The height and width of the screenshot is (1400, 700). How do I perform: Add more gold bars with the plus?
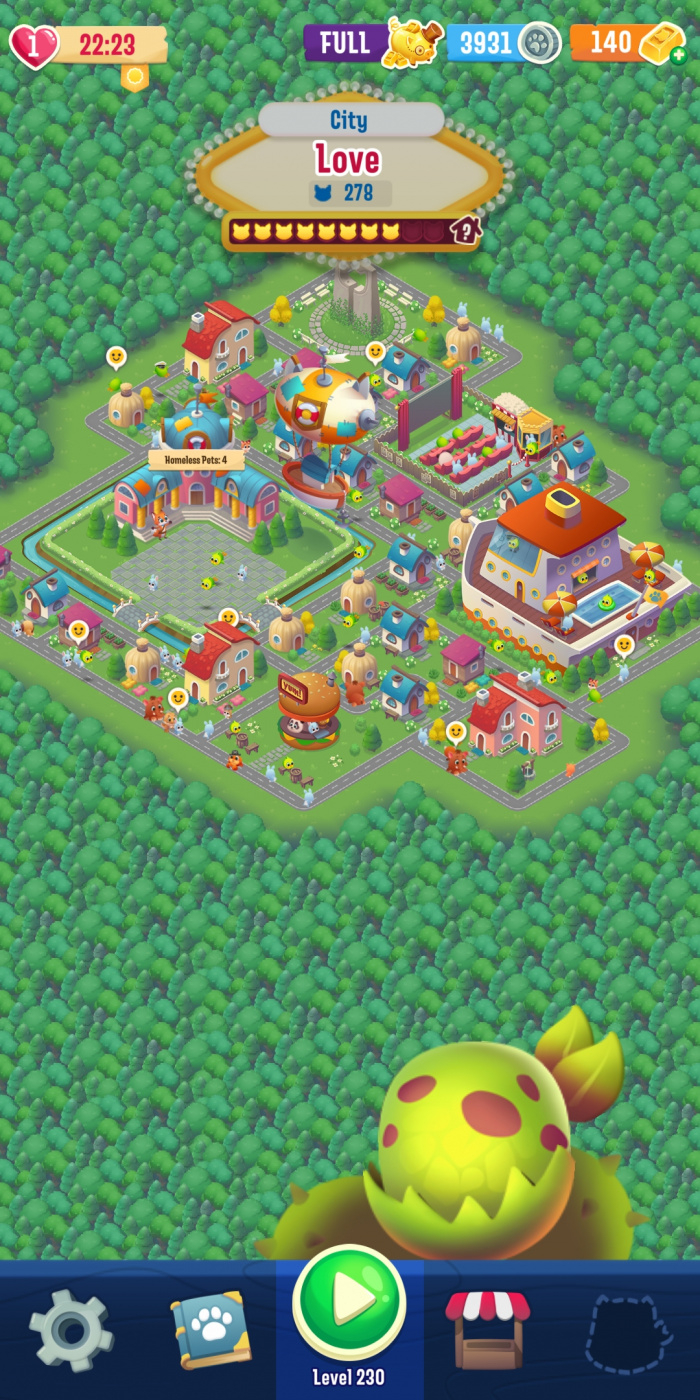[x=679, y=55]
